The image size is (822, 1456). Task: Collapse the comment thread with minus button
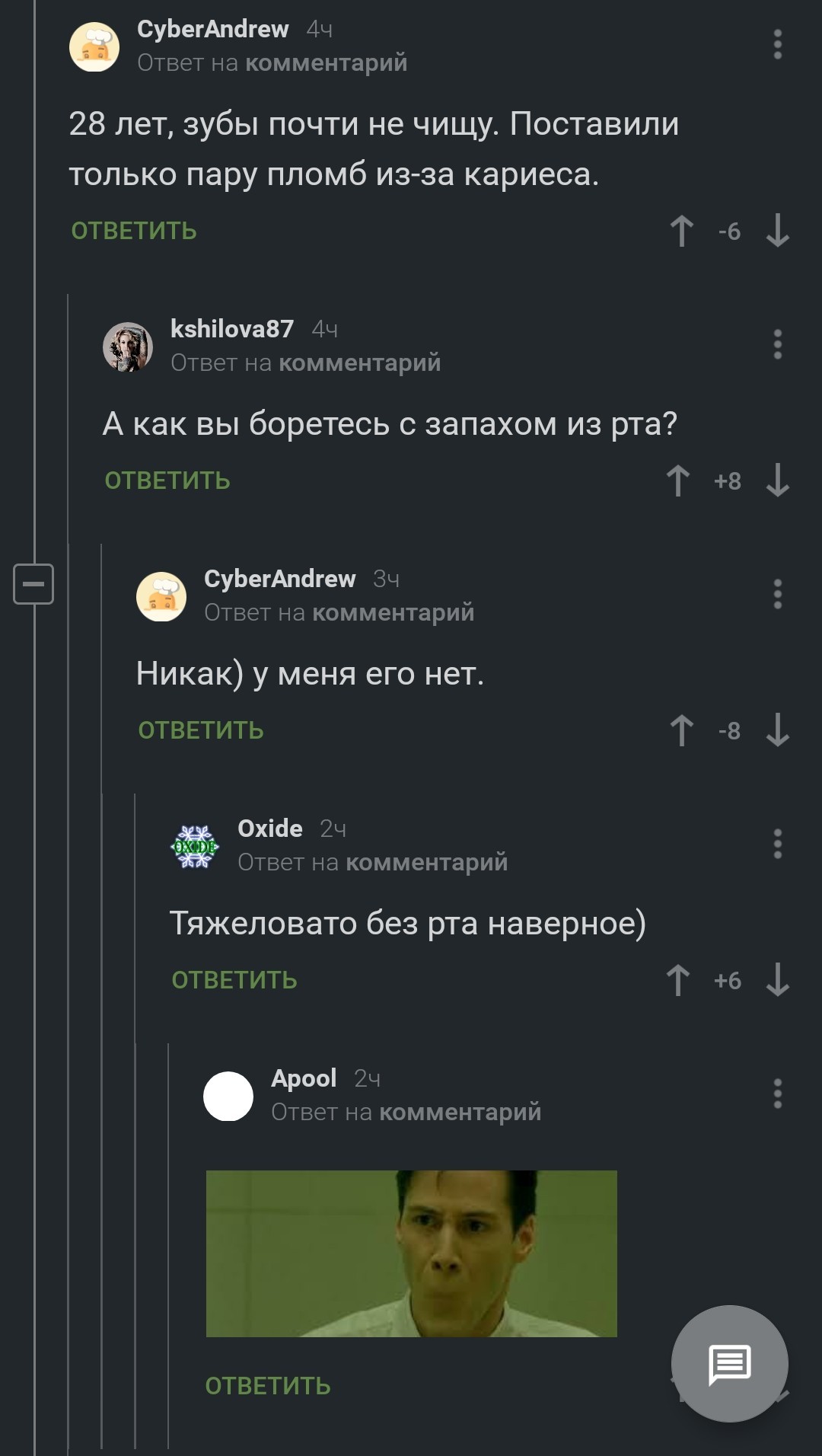(33, 584)
